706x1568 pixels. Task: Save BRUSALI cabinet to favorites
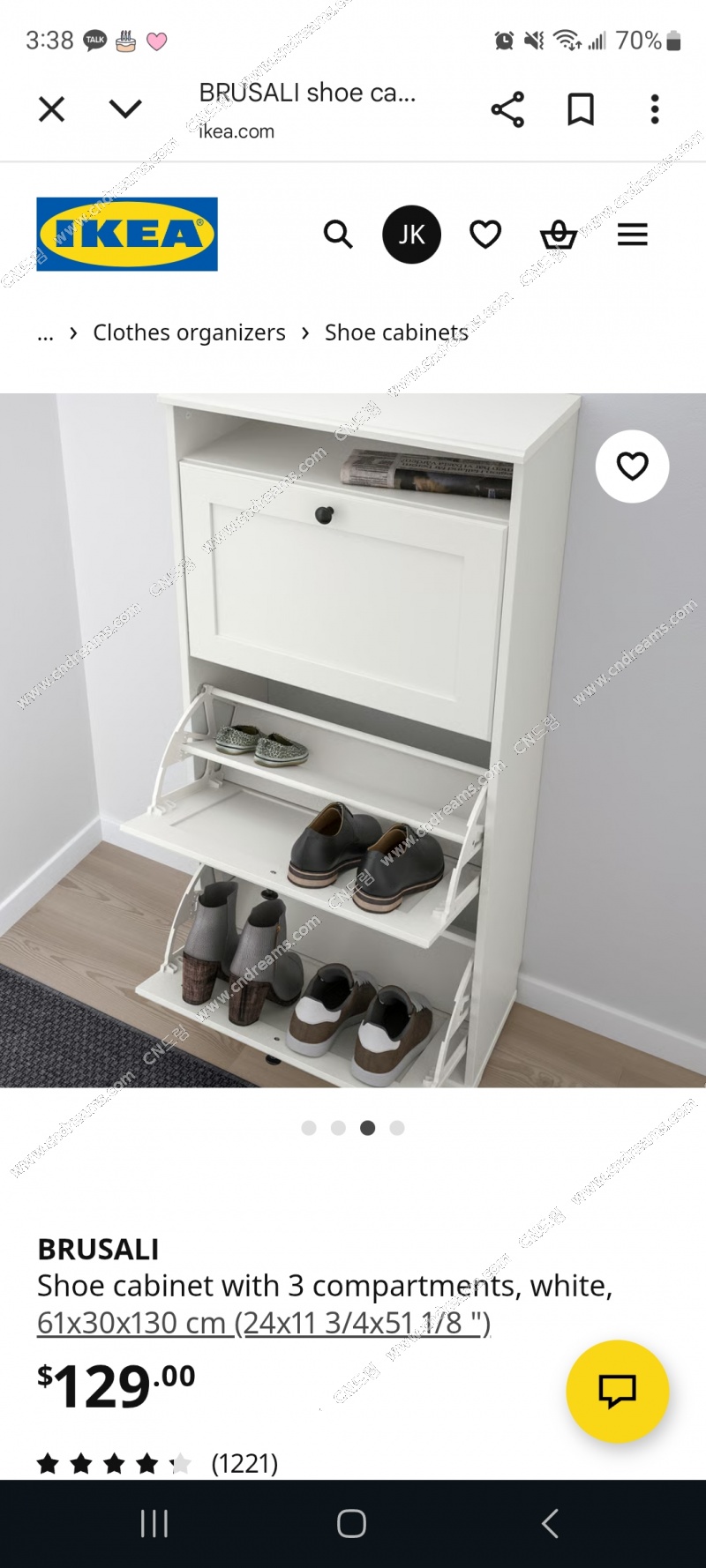(632, 467)
